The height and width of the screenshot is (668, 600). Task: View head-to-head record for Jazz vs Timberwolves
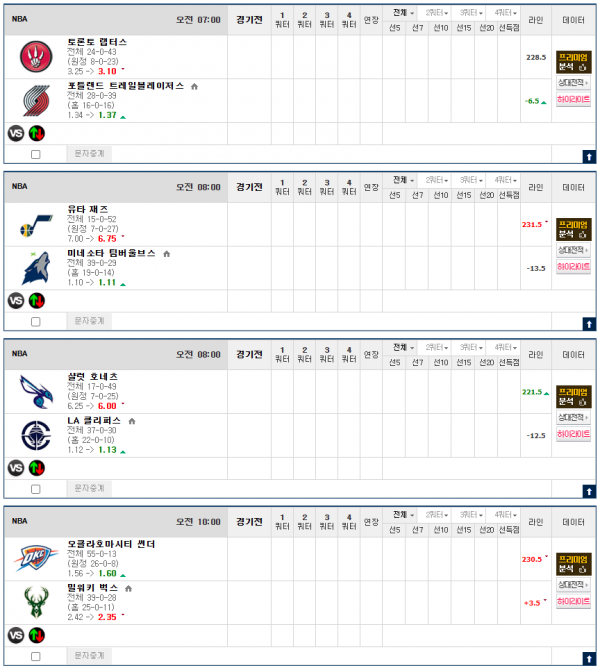tap(574, 250)
